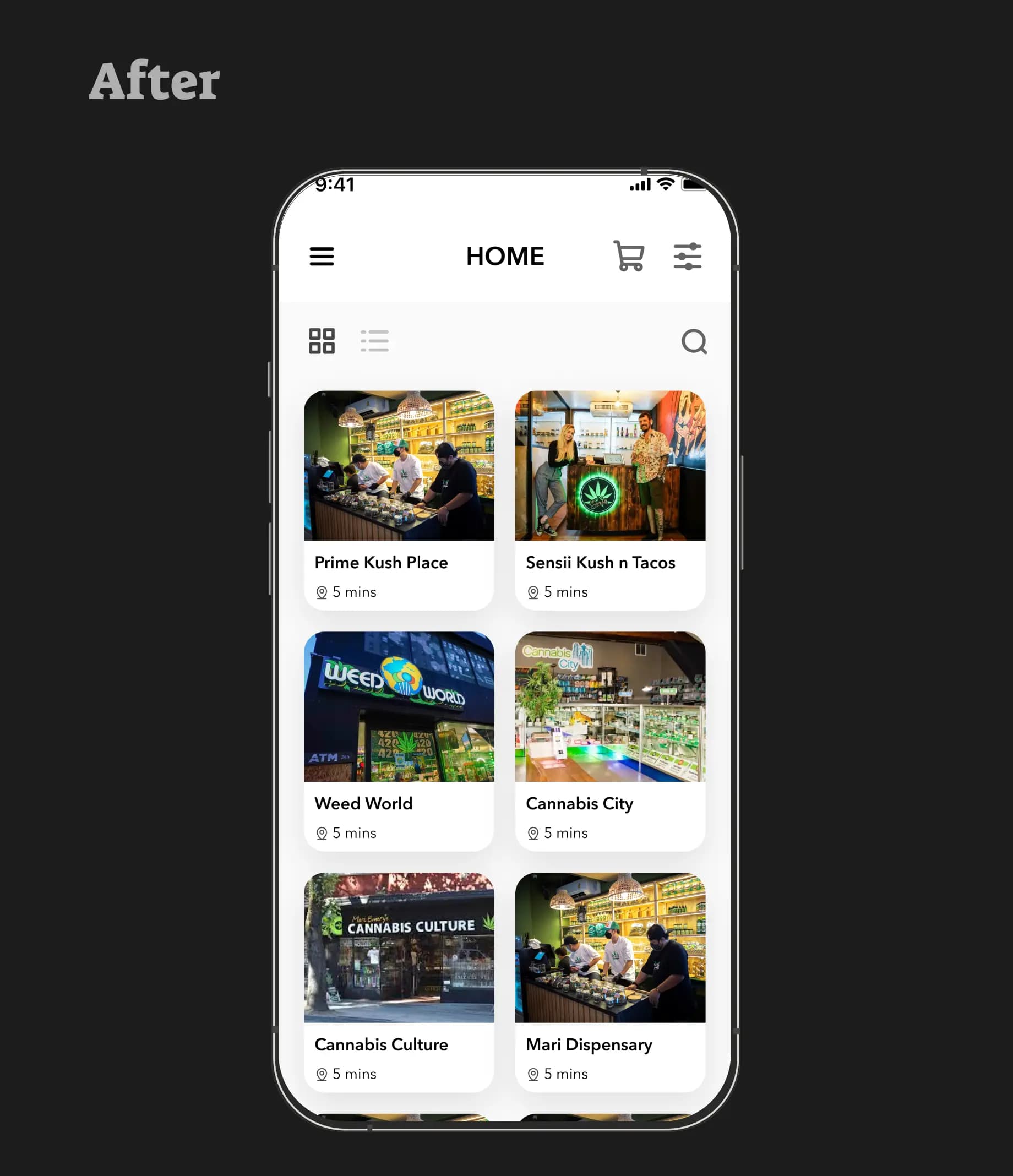This screenshot has height=1176, width=1013.
Task: View the Cannabis City dispensary
Action: [x=610, y=741]
